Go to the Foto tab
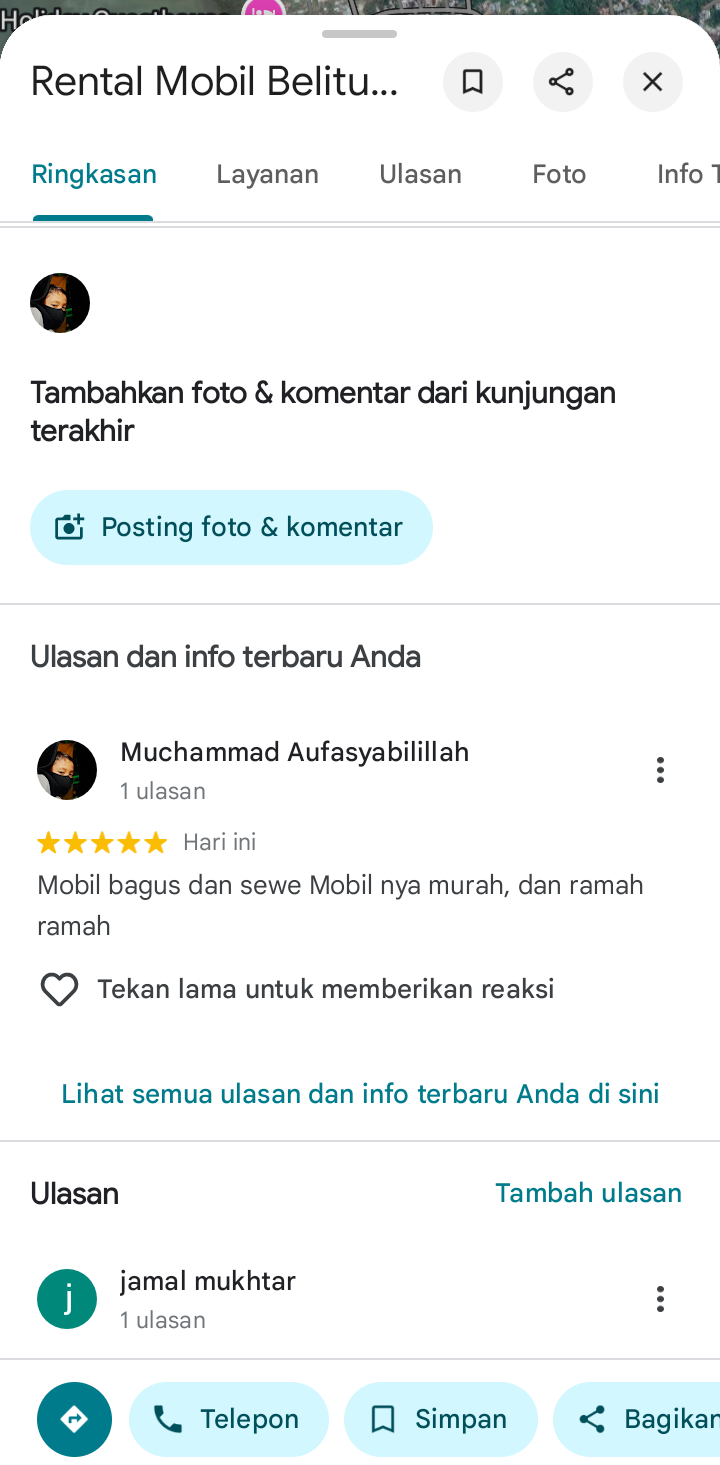 point(559,174)
